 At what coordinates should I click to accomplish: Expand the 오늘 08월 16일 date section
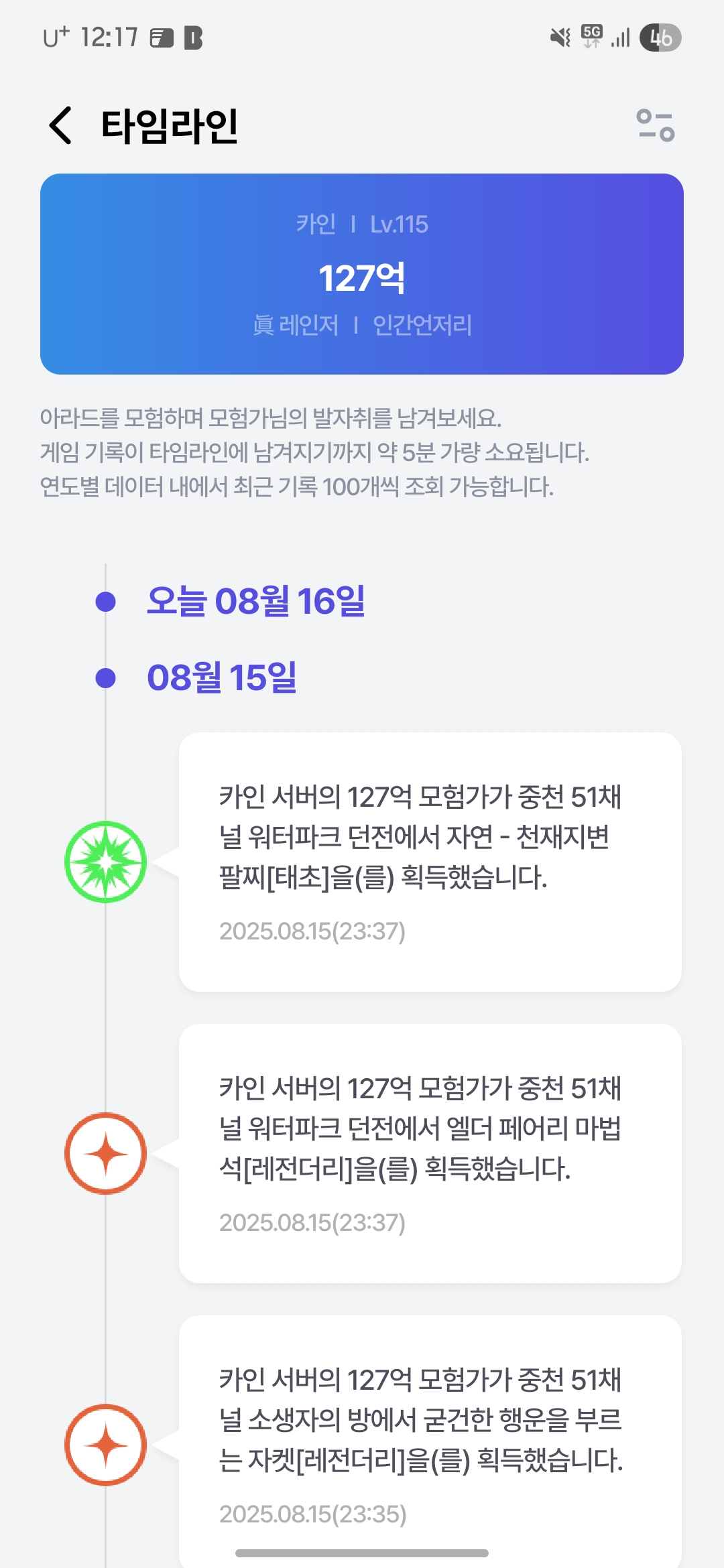pyautogui.click(x=255, y=601)
